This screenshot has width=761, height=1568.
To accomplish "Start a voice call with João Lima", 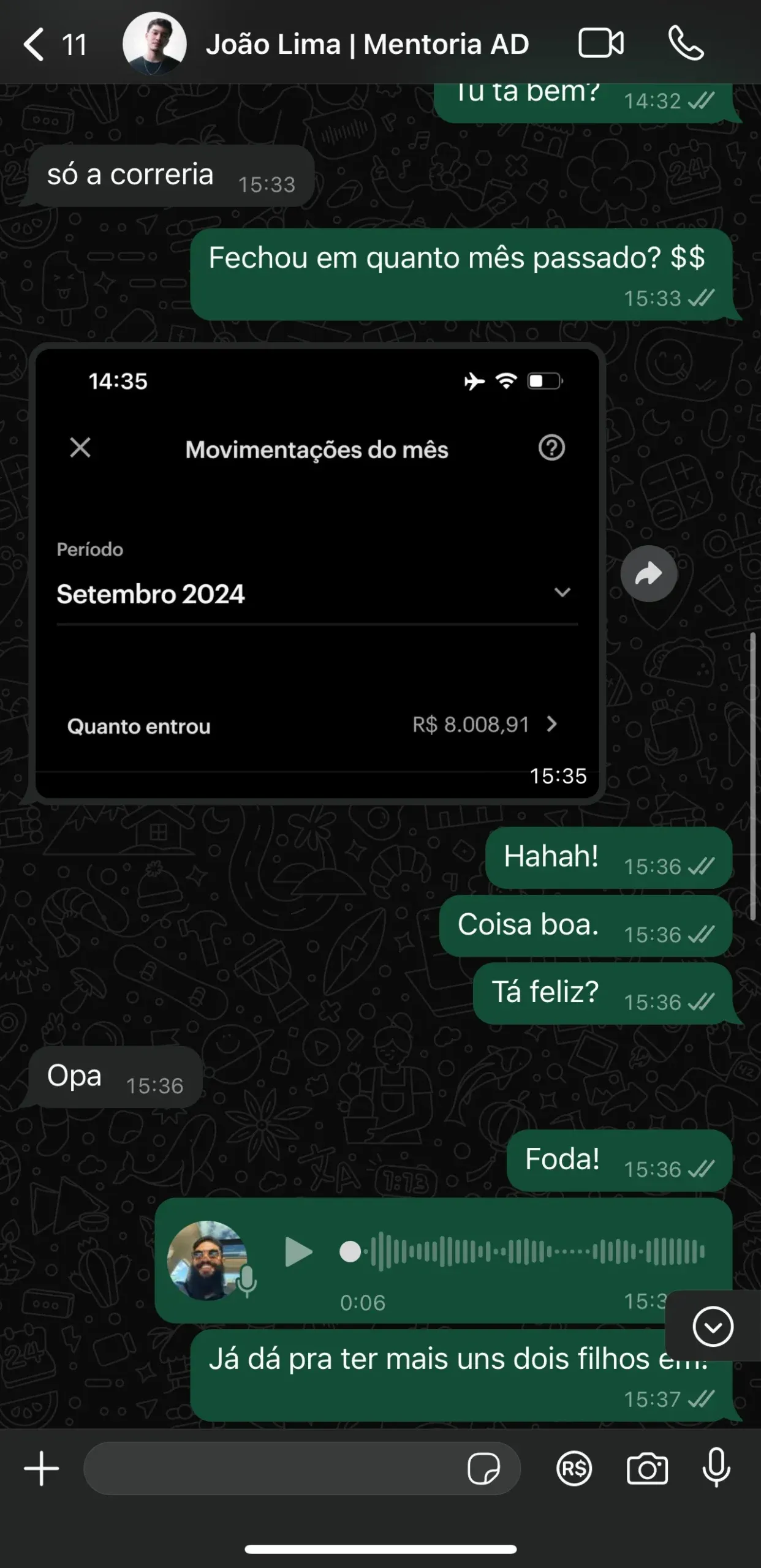I will click(685, 43).
